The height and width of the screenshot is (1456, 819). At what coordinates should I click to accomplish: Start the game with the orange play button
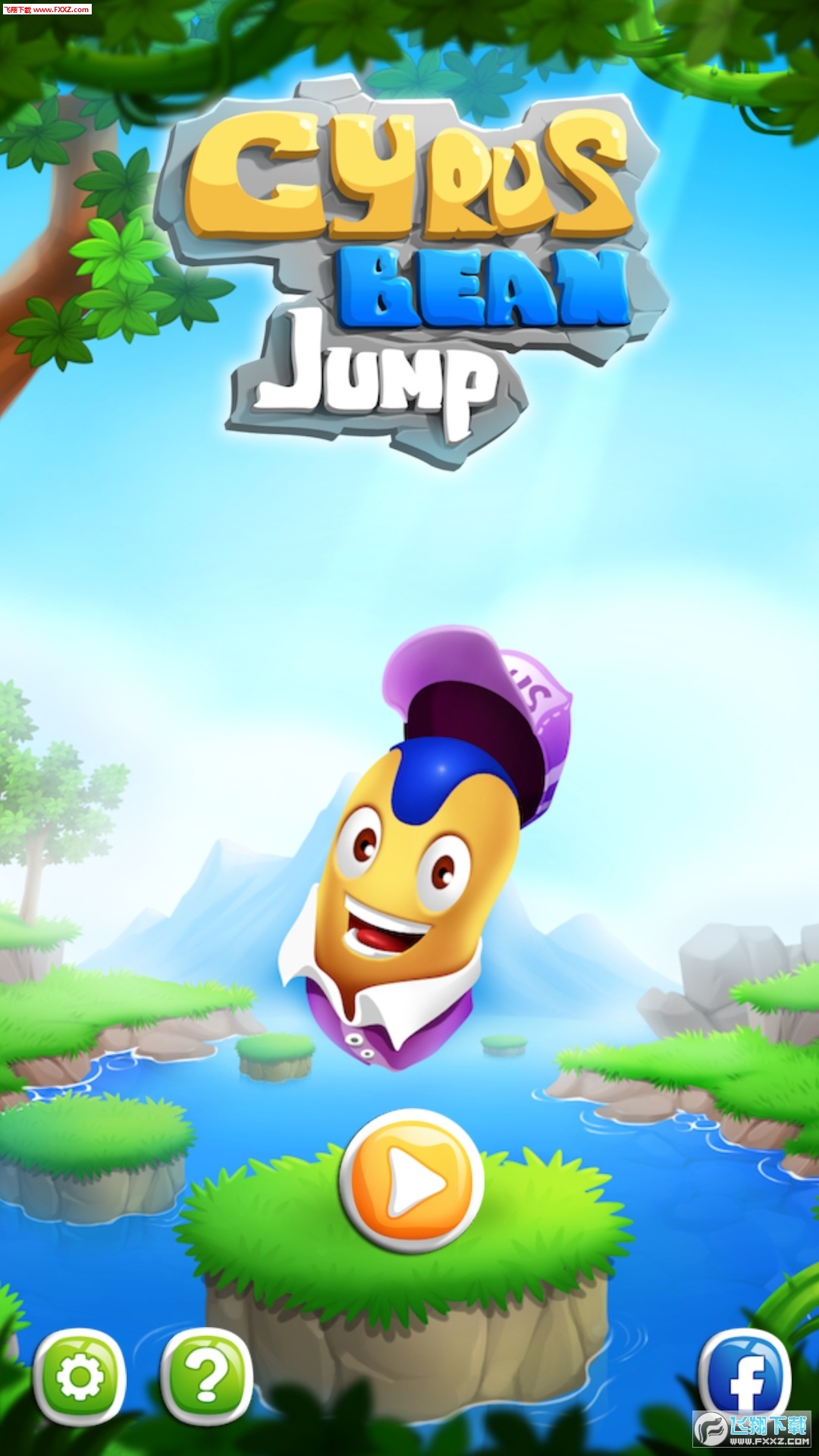pos(411,1180)
